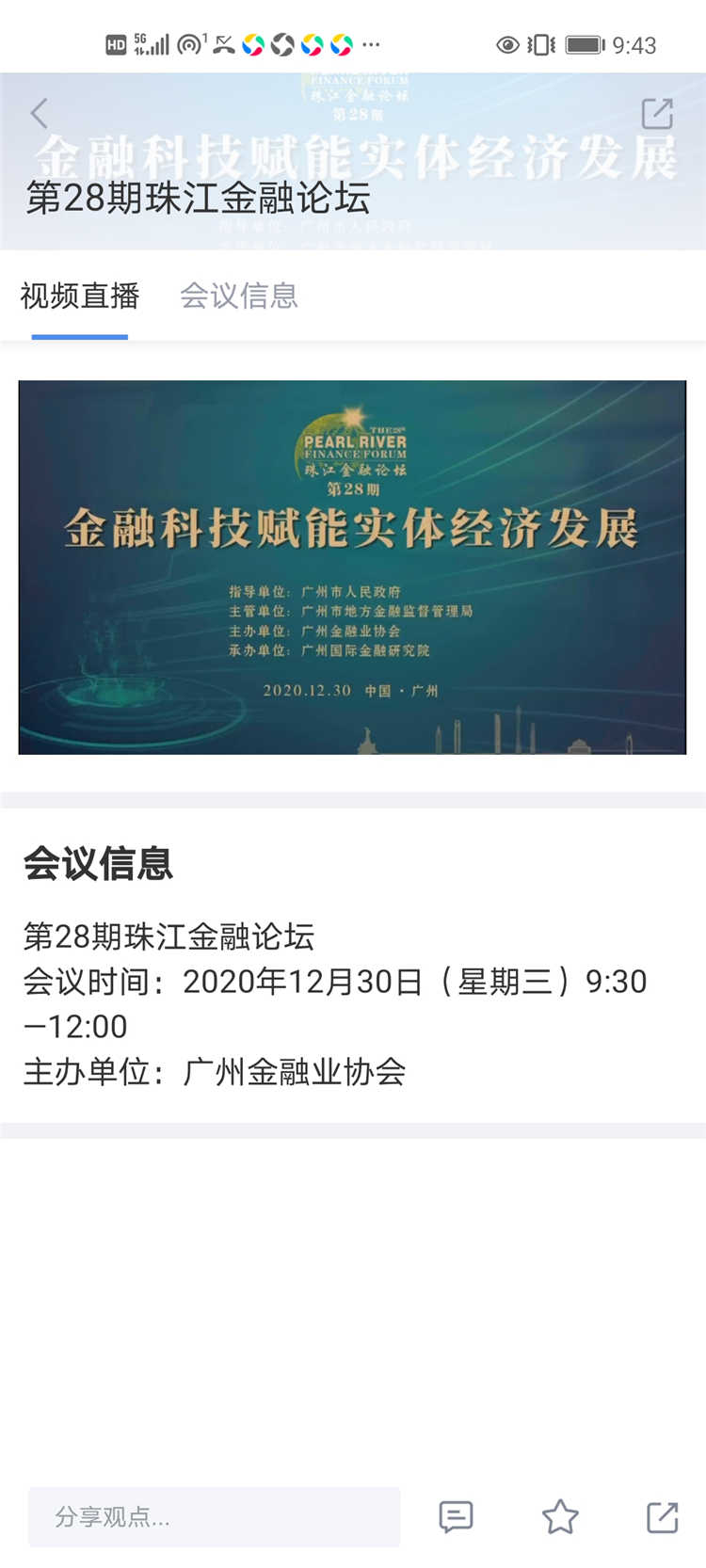This screenshot has width=706, height=1568.
Task: Play the 珠江金融论坛 live video
Action: click(352, 567)
